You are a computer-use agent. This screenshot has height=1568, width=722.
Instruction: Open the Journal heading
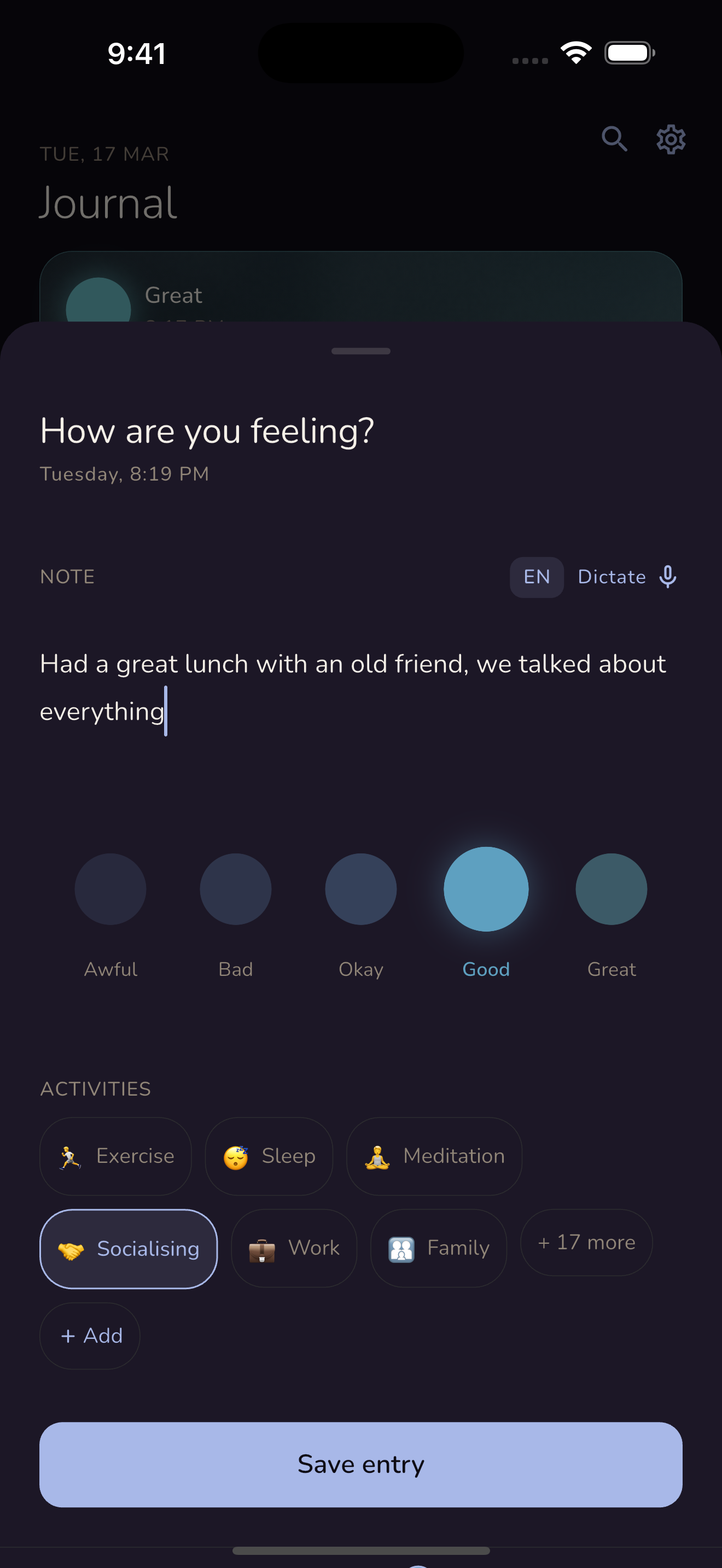[x=108, y=202]
